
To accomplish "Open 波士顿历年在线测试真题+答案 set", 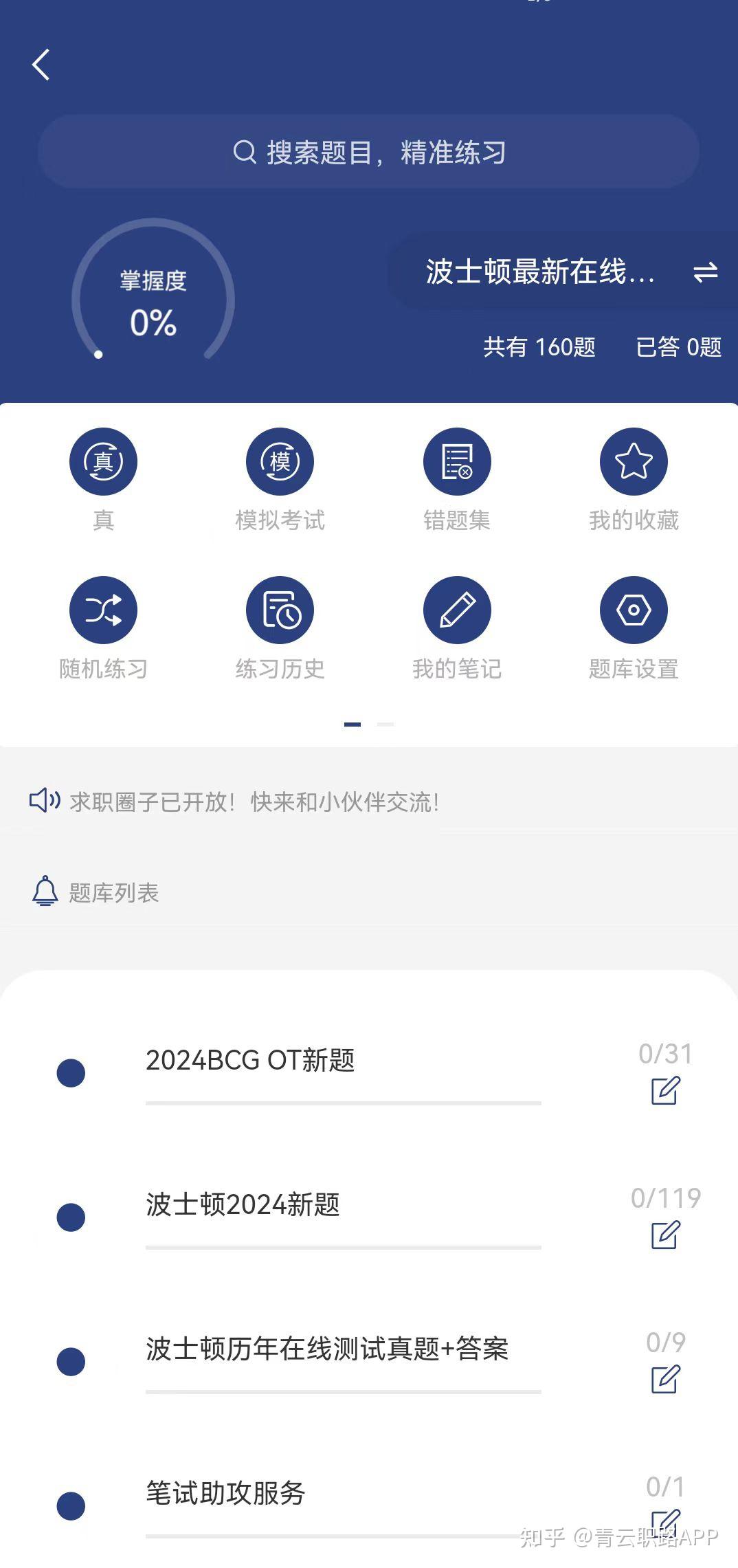I will tap(369, 1361).
